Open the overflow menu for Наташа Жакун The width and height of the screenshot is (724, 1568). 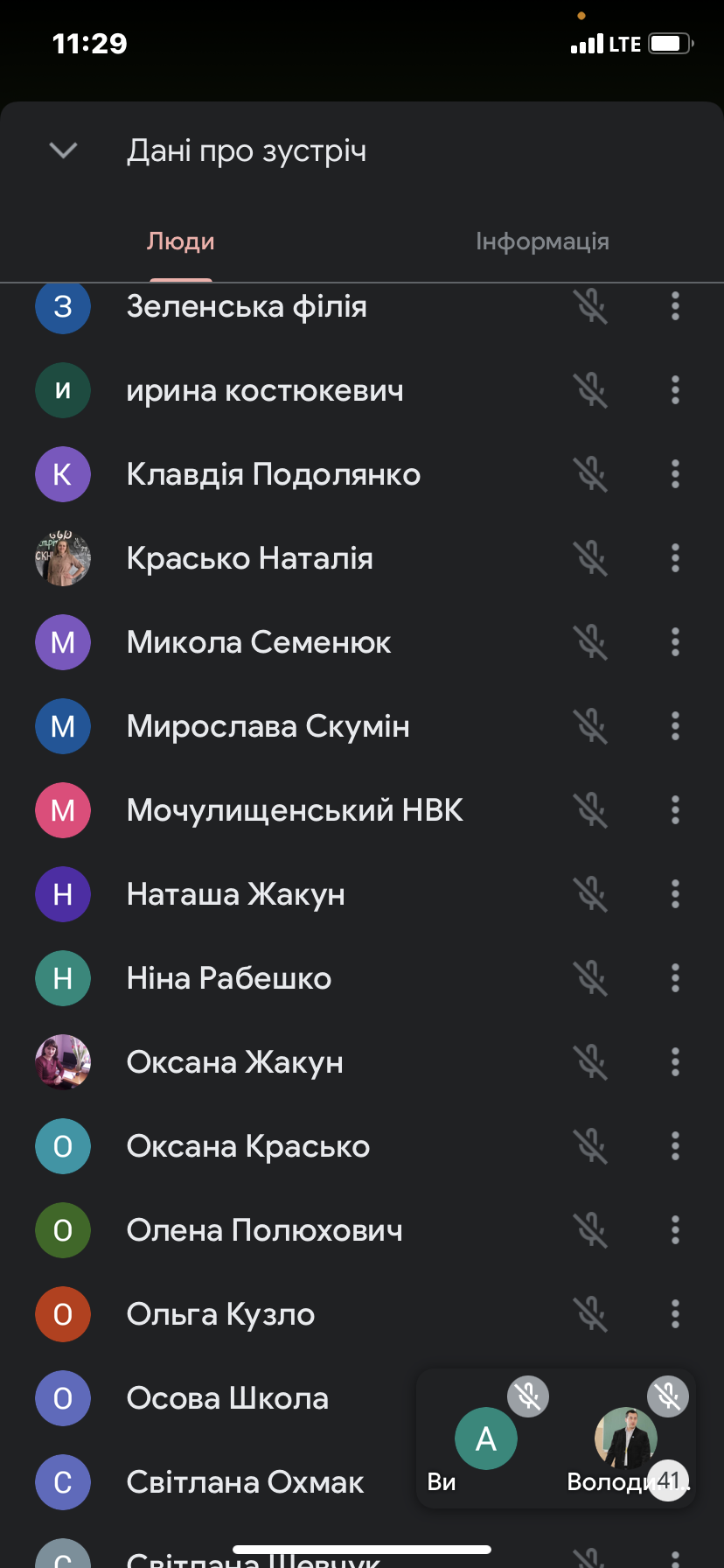675,894
